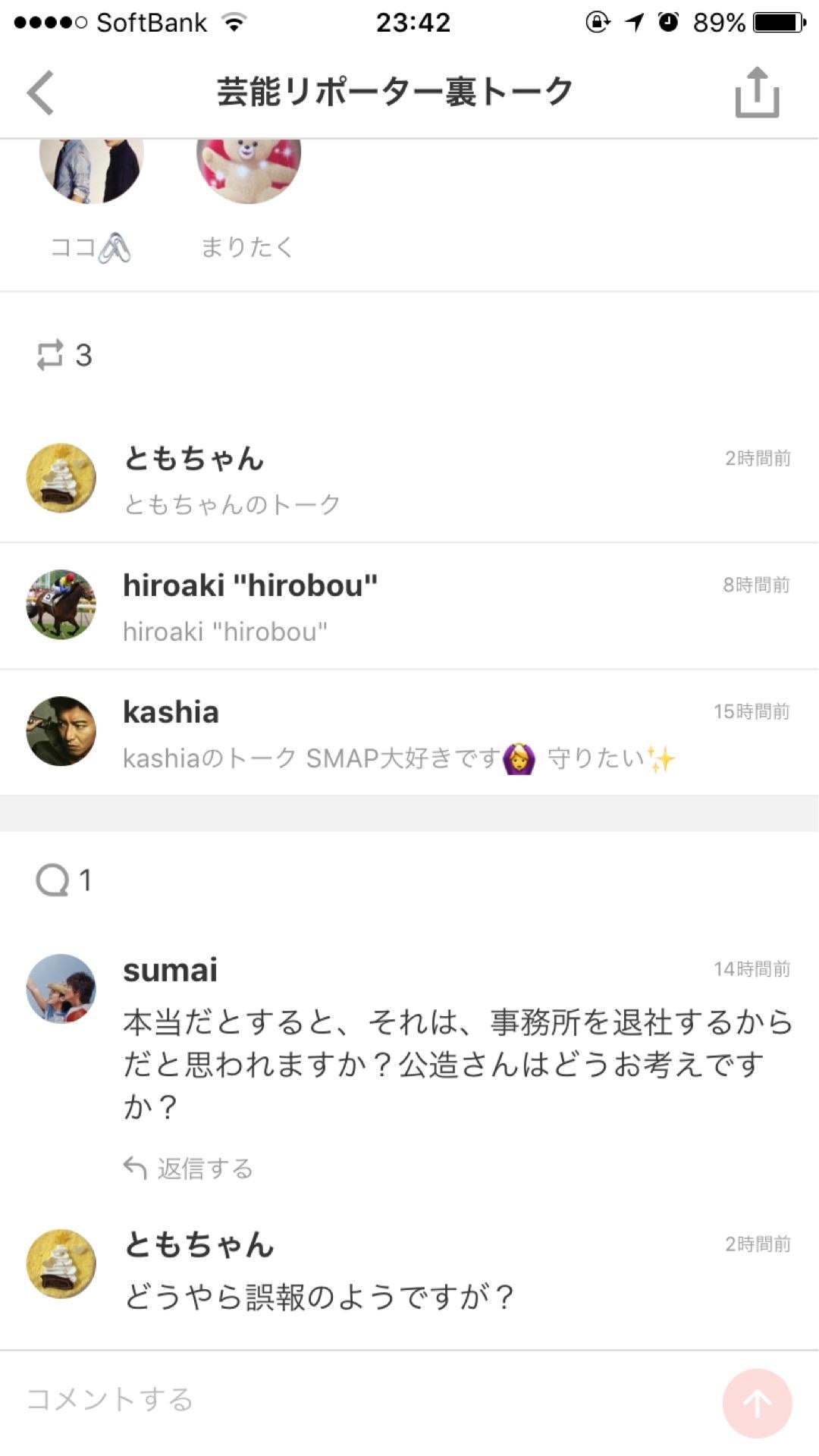Click the reply arrow icon next to 返信する

click(135, 1169)
